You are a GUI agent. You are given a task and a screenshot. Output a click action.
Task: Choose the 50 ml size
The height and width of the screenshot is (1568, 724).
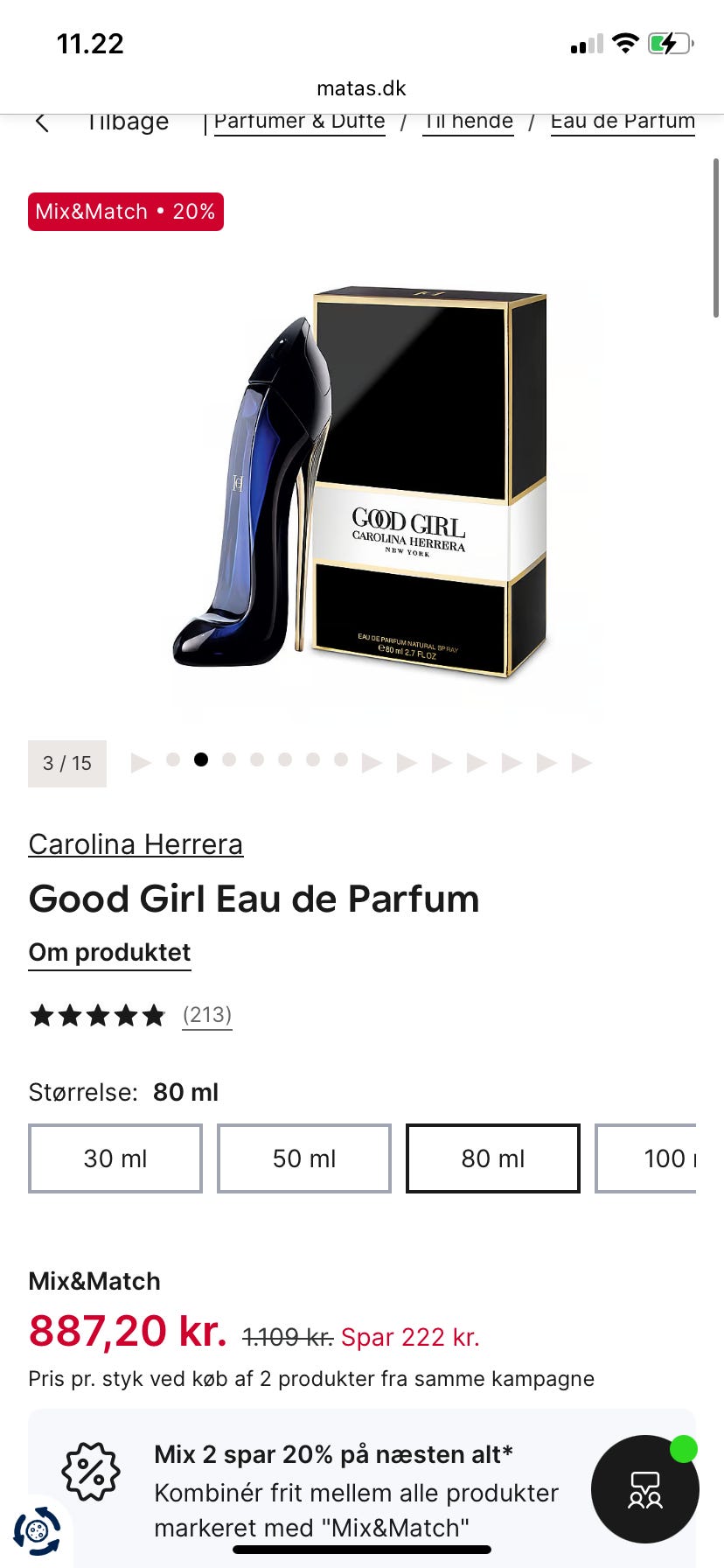pyautogui.click(x=304, y=1158)
